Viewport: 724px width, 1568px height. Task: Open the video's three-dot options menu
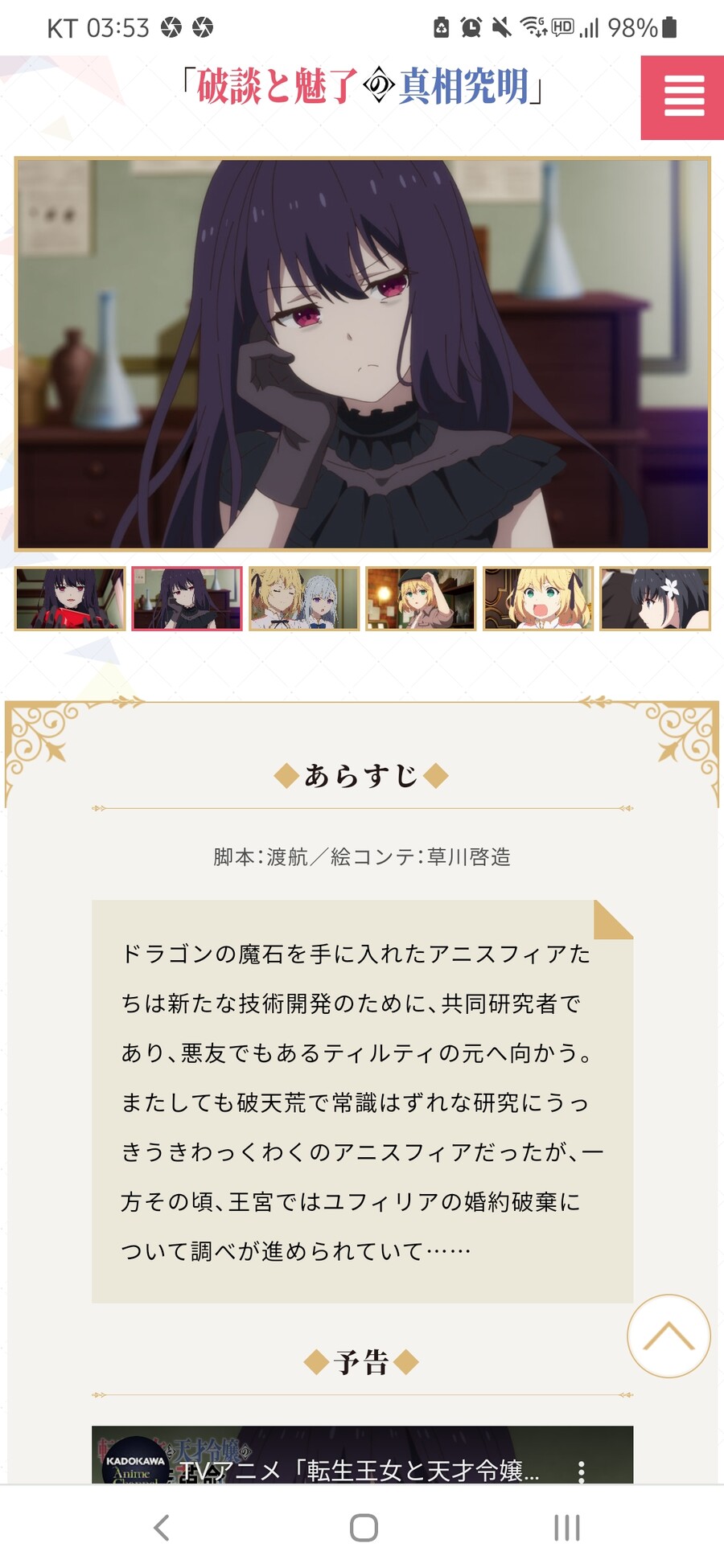581,1472
